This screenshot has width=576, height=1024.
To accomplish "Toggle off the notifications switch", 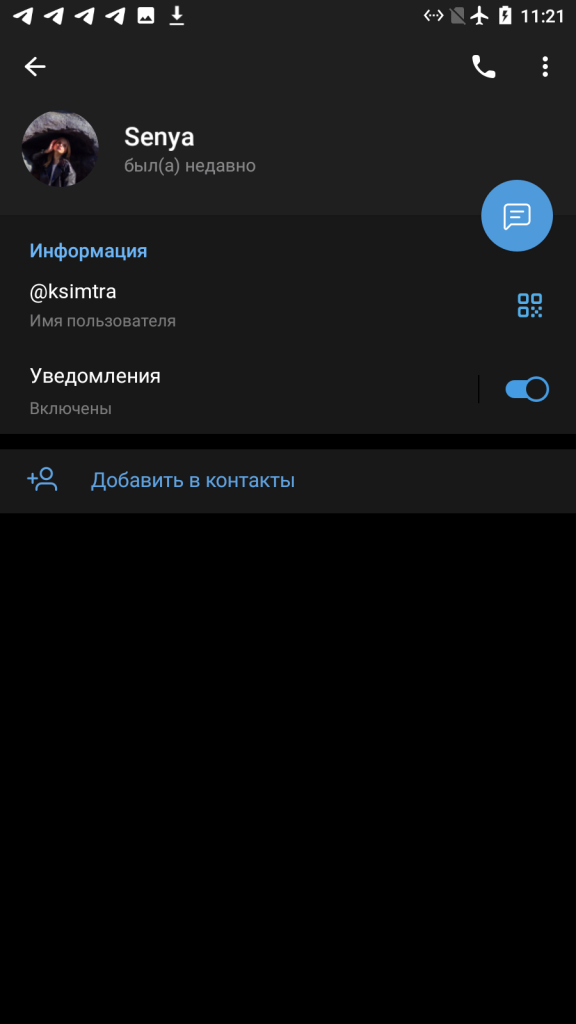I will [x=526, y=389].
